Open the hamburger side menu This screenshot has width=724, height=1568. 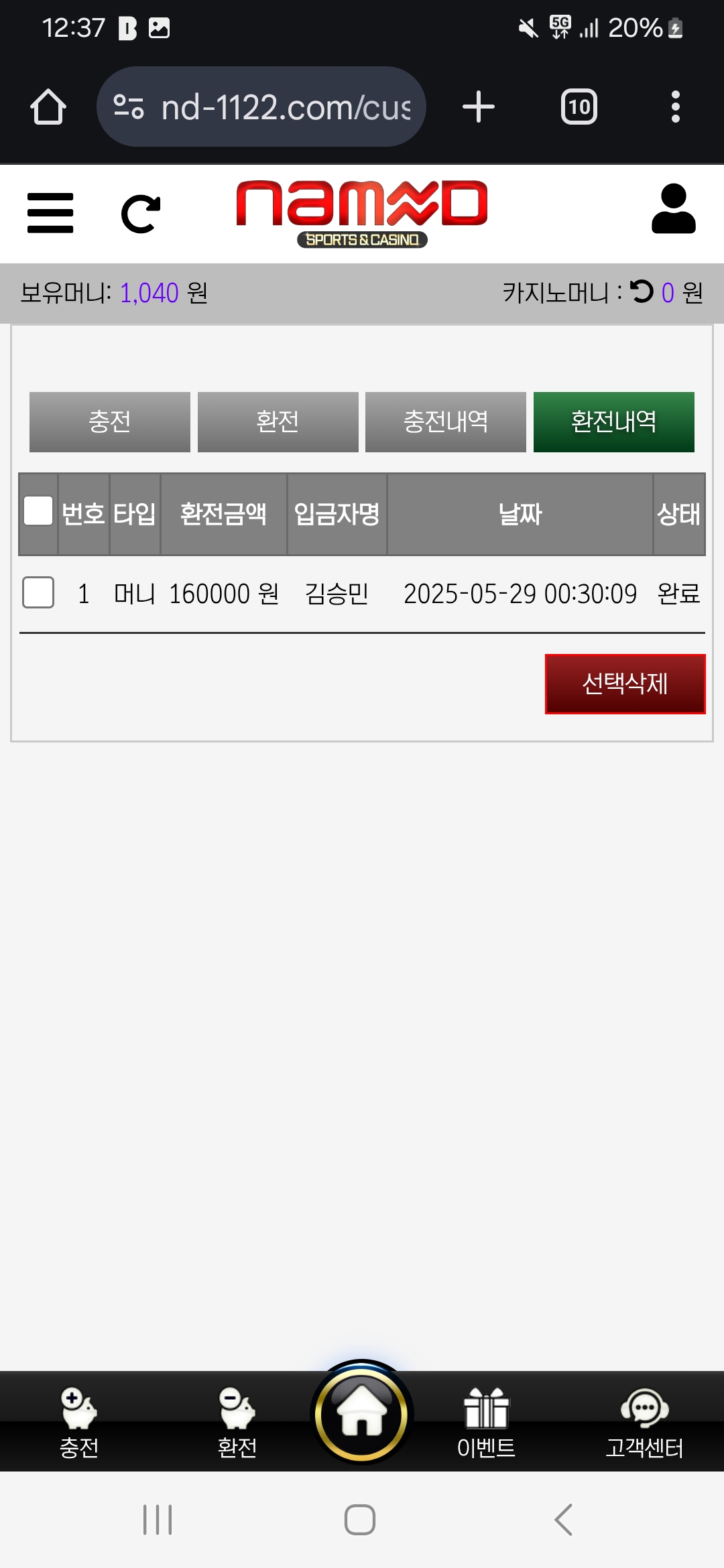50,213
